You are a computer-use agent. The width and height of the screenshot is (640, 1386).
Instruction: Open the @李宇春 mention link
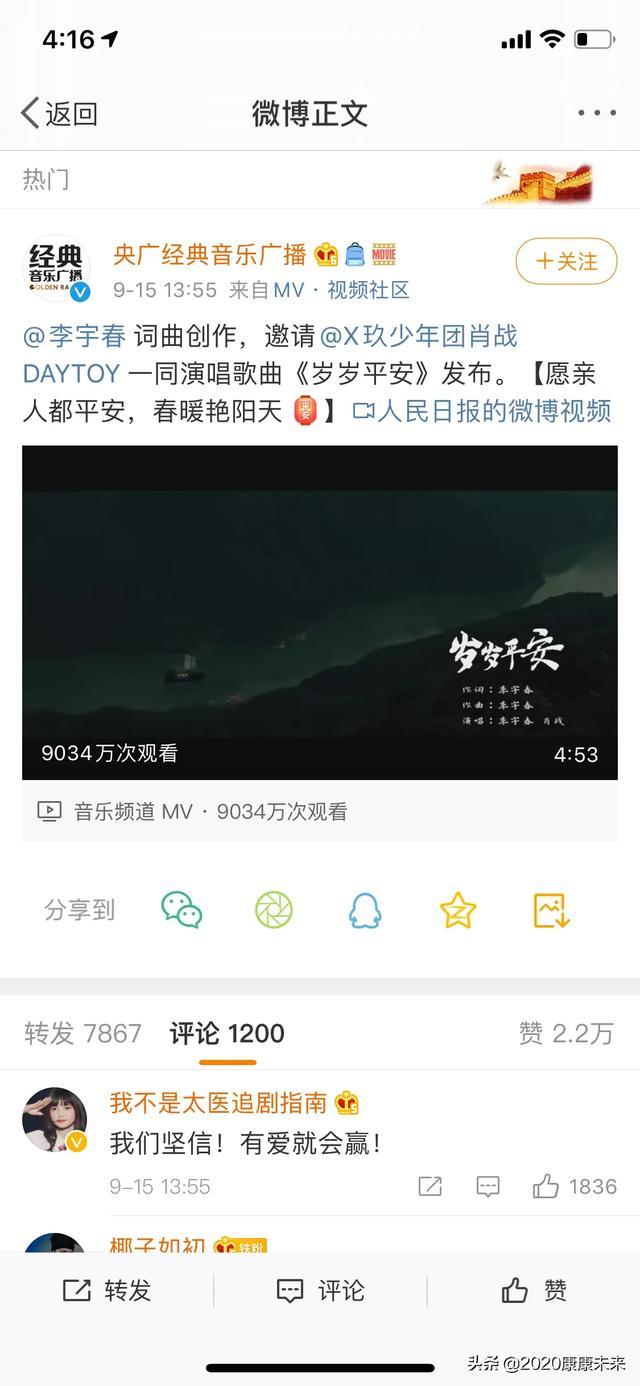[74, 335]
